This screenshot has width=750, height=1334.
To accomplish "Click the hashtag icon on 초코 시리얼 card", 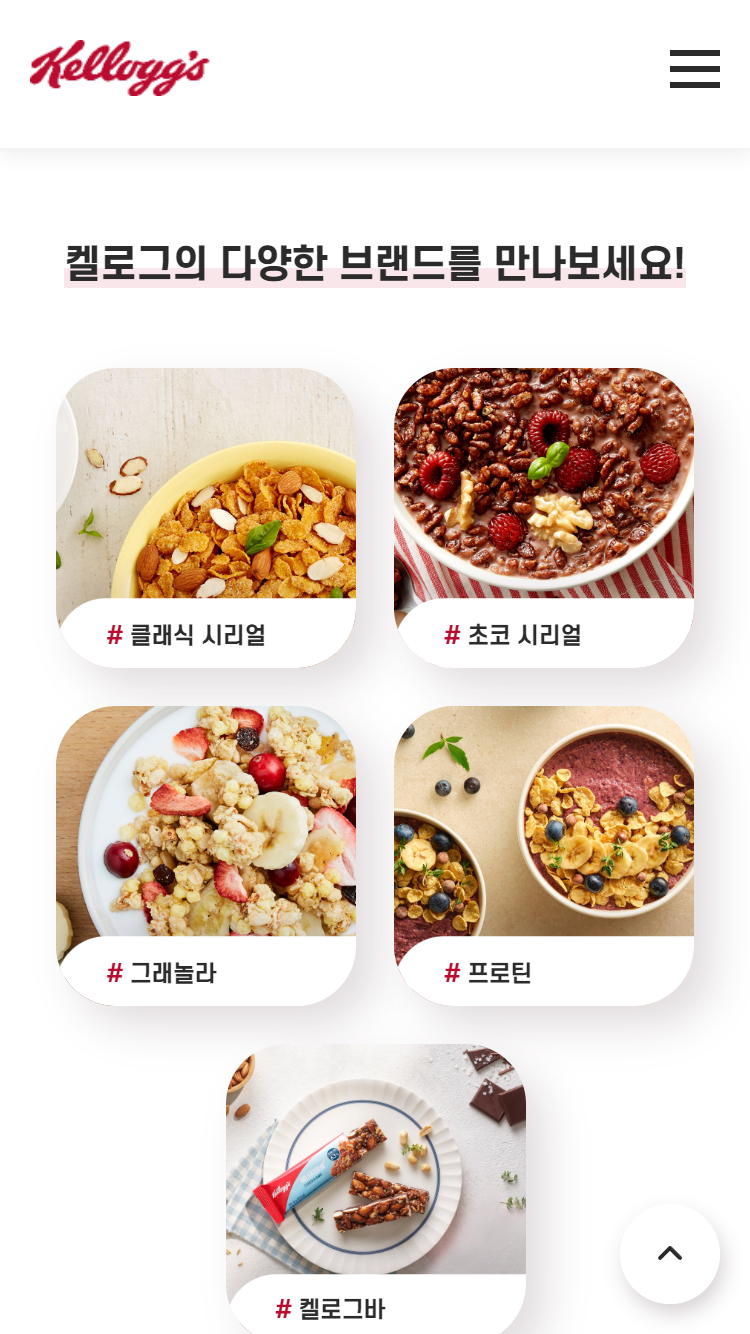I will point(451,635).
